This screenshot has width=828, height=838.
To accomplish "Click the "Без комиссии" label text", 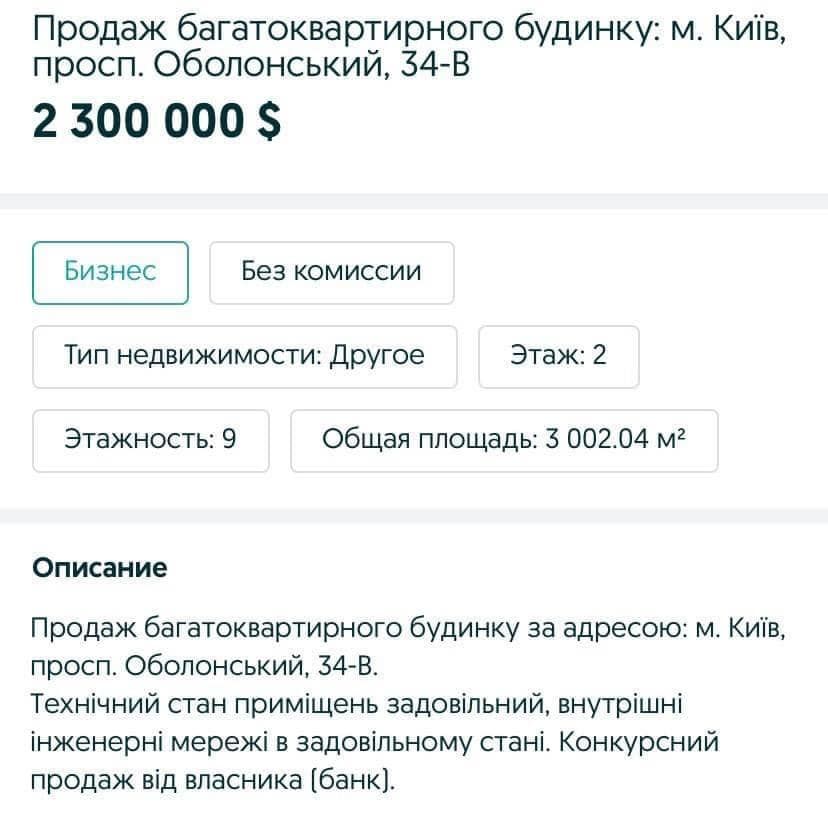I will (x=331, y=271).
